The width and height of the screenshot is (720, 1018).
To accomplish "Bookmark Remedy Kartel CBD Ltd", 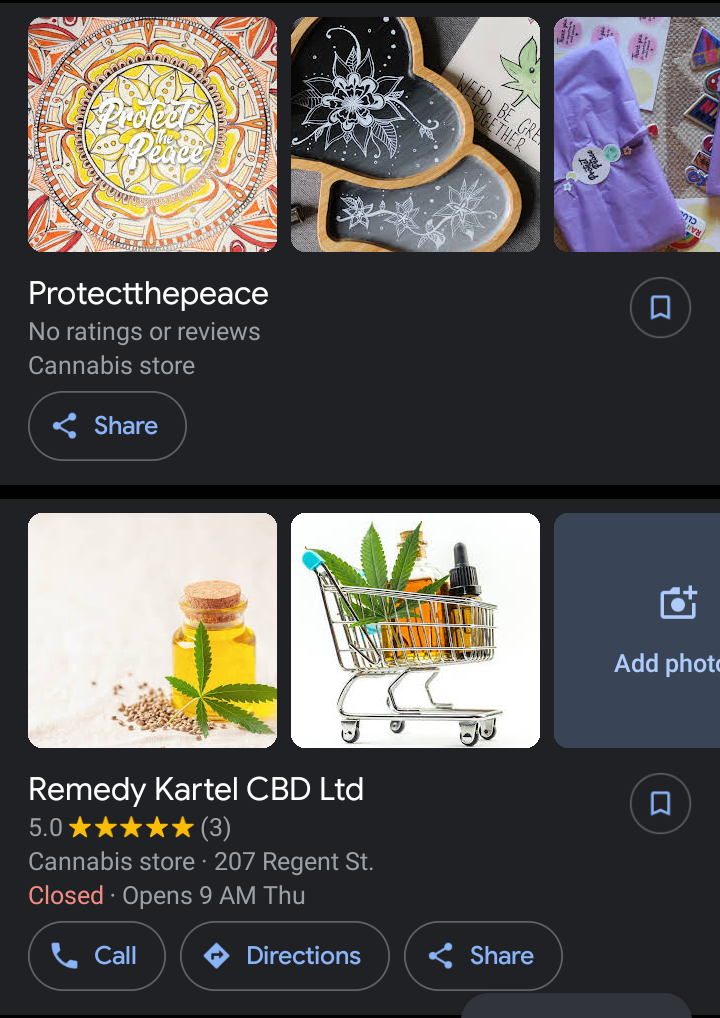I will (660, 803).
